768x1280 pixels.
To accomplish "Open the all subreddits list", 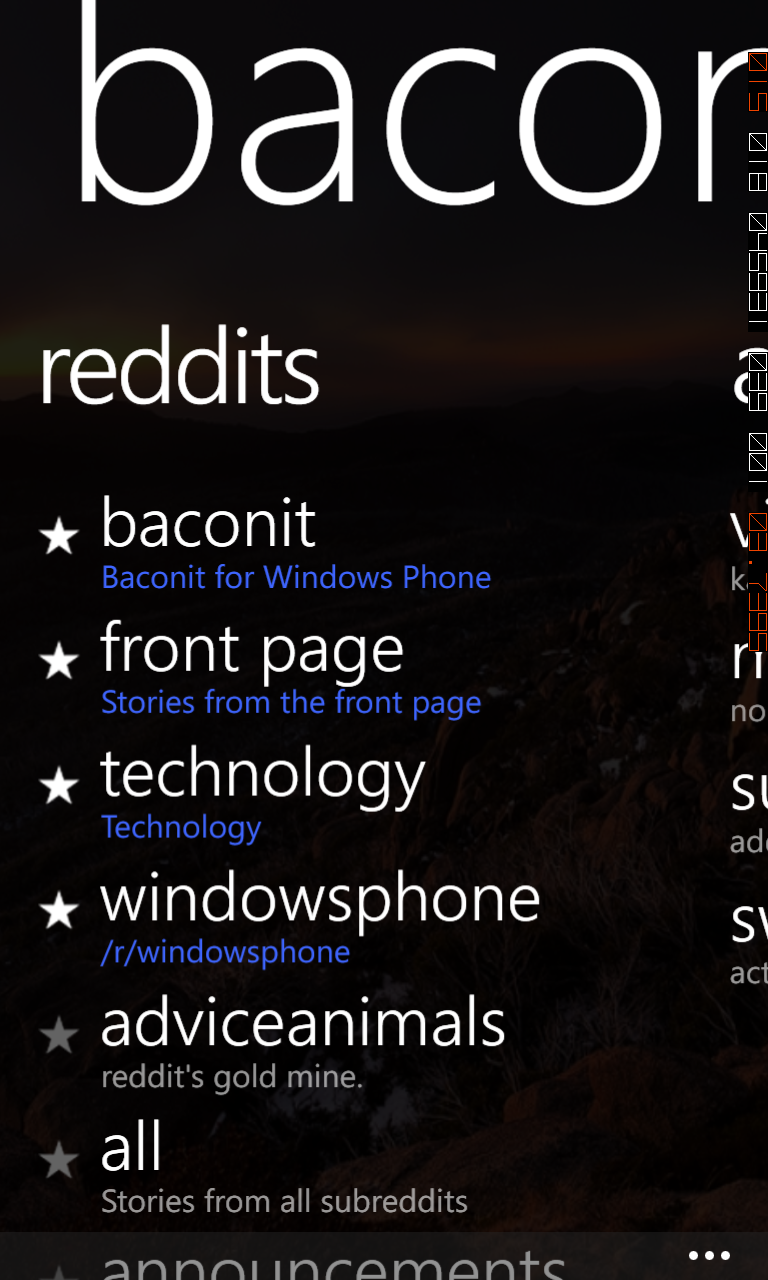I will point(132,1148).
